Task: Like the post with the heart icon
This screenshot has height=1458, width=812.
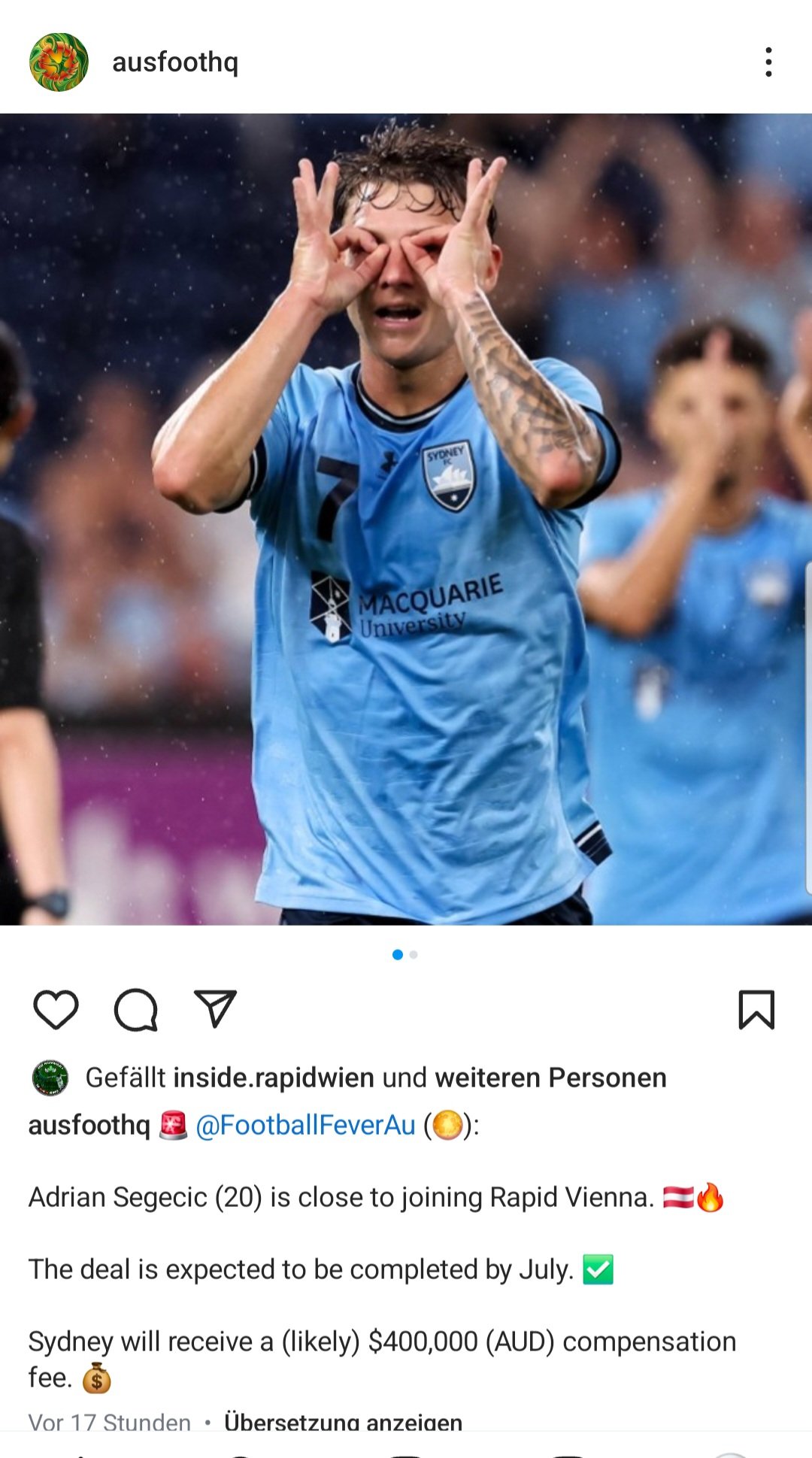Action: [56, 1009]
